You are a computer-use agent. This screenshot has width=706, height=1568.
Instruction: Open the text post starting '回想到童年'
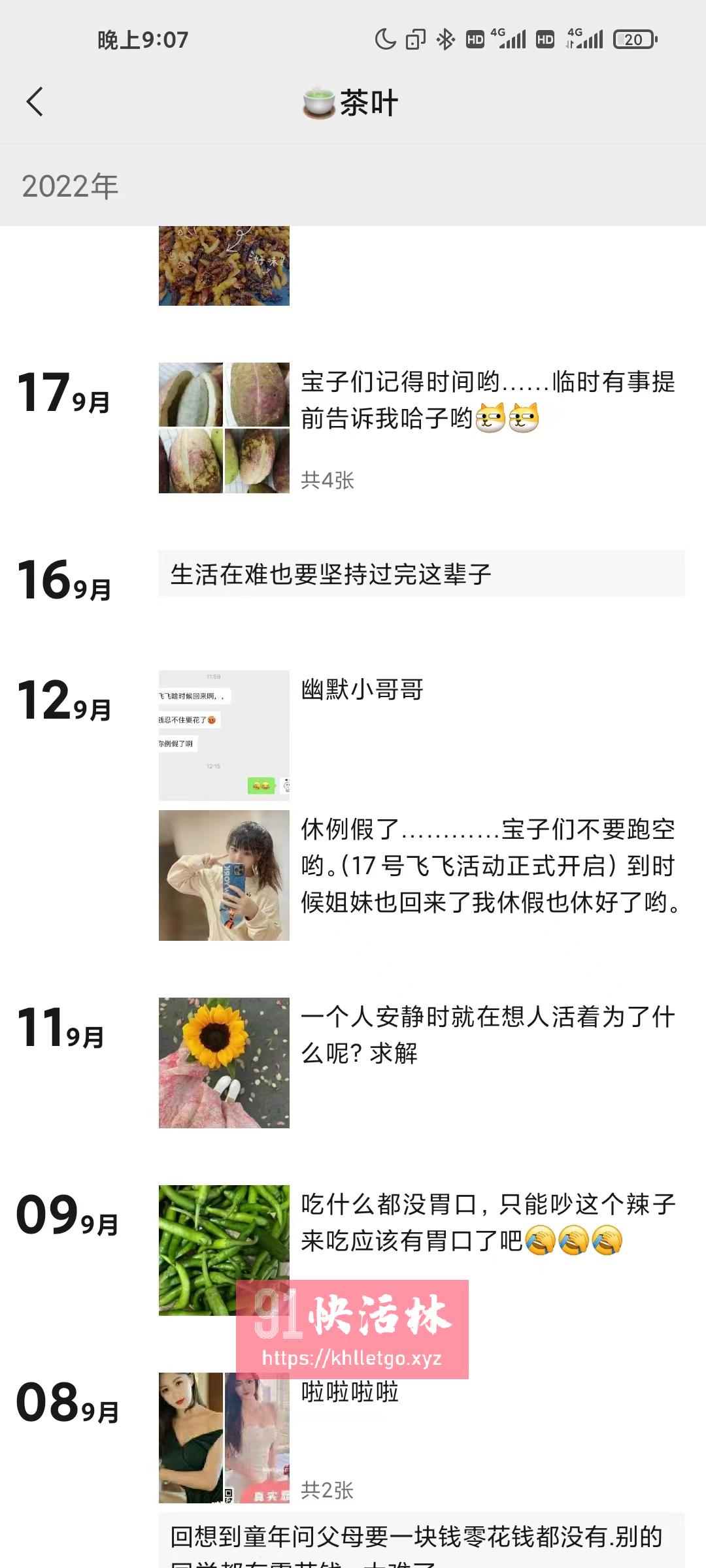(x=422, y=1540)
